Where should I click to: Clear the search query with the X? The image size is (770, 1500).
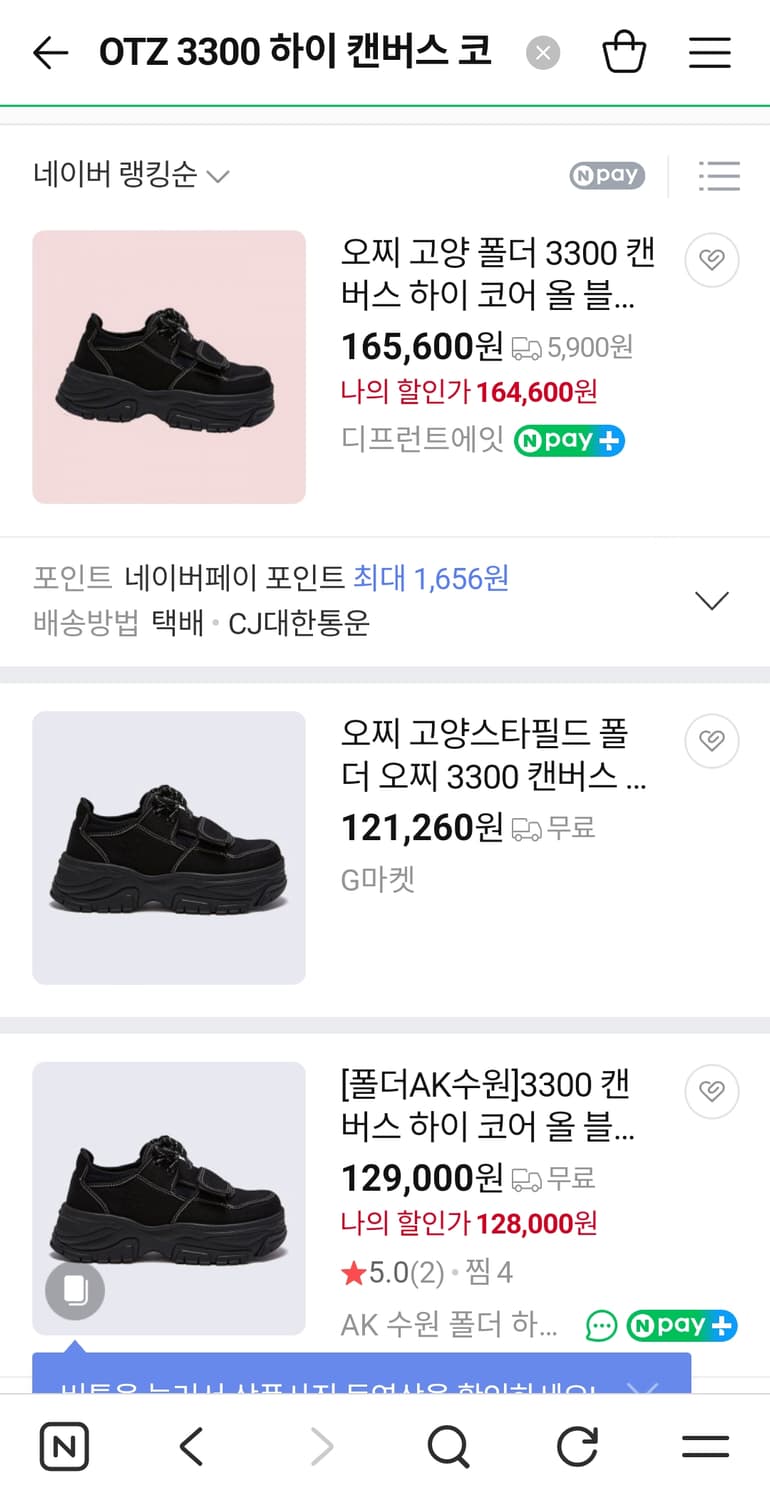pyautogui.click(x=543, y=52)
